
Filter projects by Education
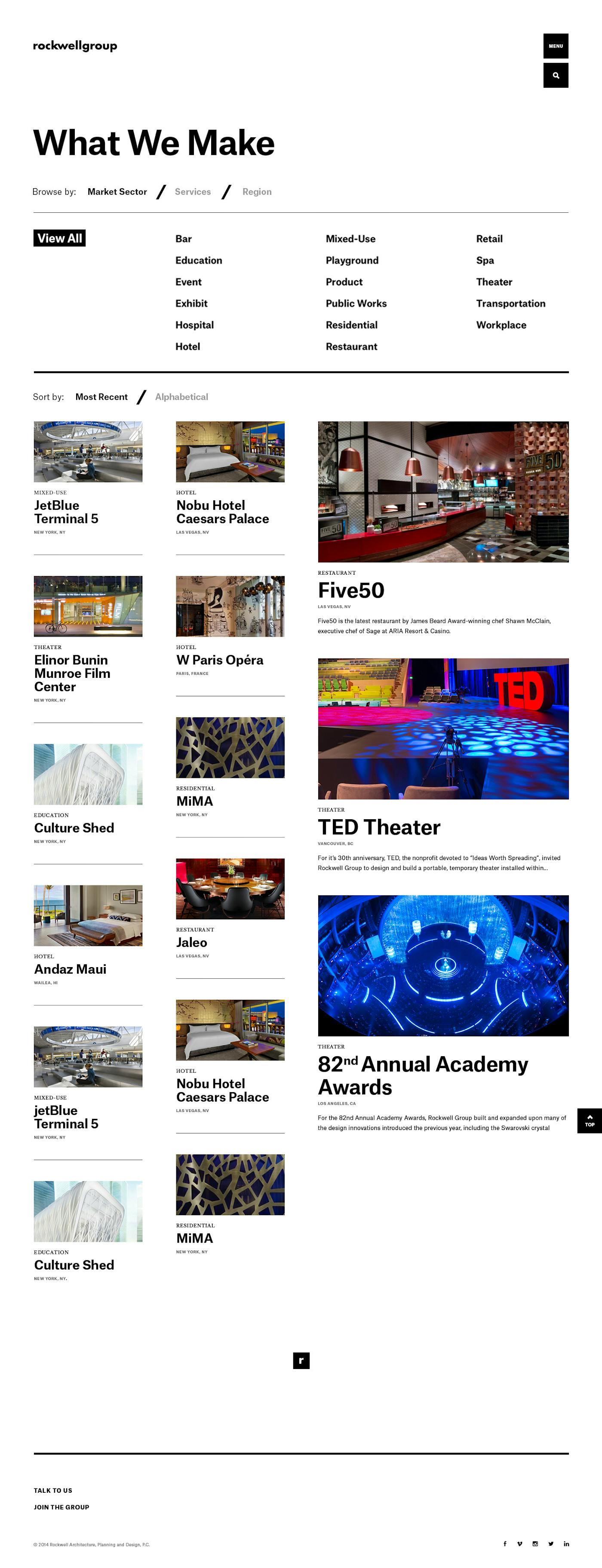198,260
